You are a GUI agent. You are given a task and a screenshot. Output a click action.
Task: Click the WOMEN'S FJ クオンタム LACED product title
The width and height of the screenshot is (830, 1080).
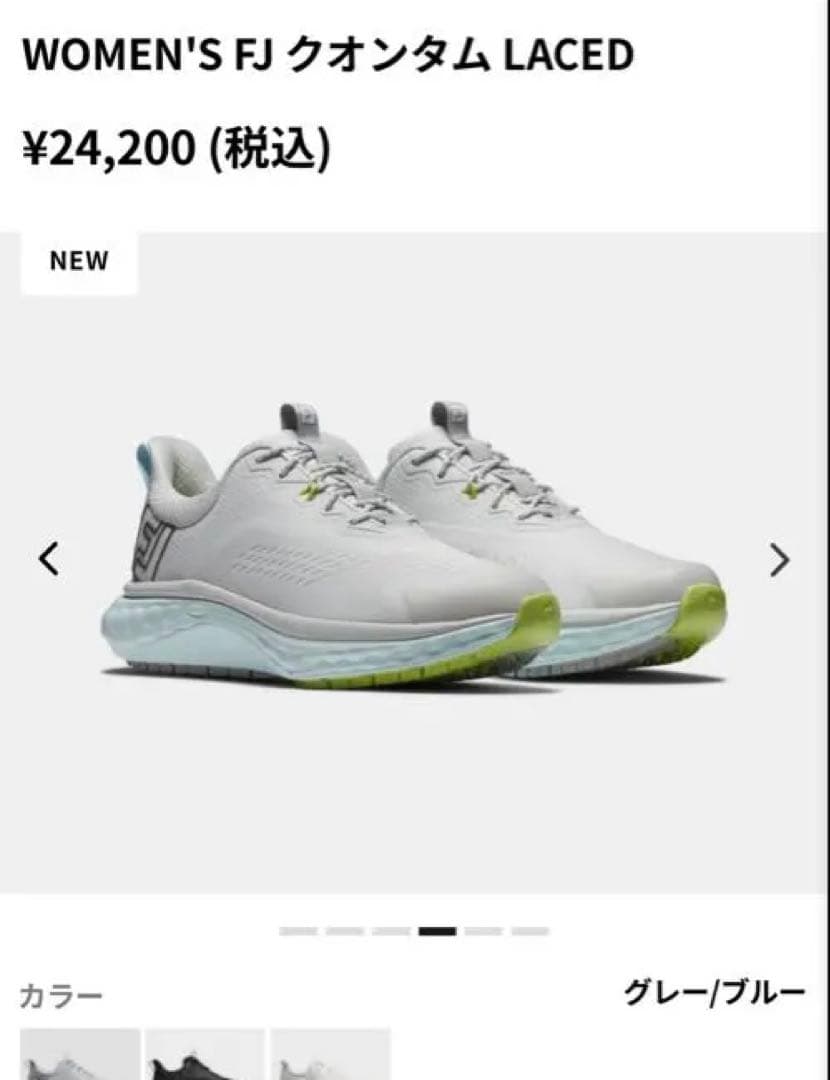click(x=330, y=55)
